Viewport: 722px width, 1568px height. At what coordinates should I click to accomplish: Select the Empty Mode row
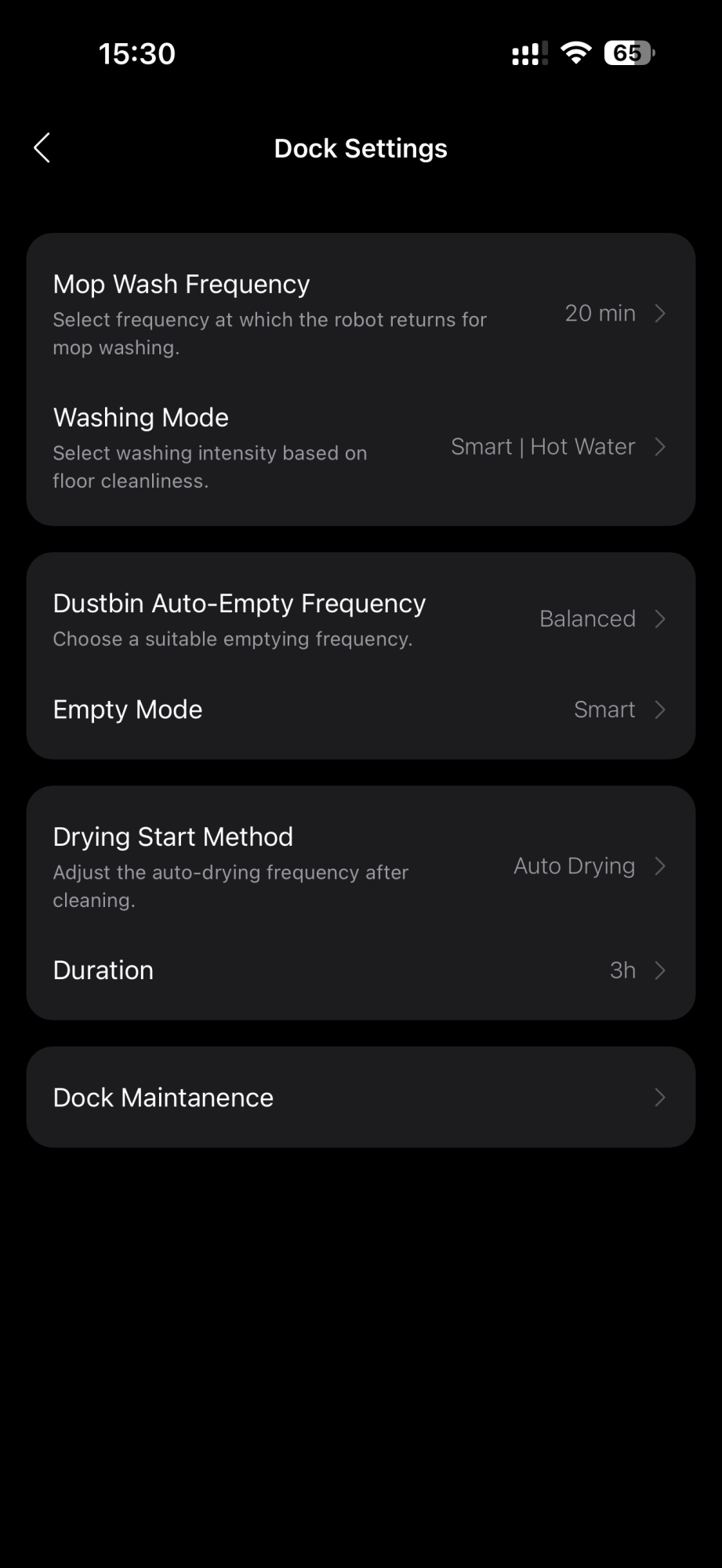(x=361, y=710)
